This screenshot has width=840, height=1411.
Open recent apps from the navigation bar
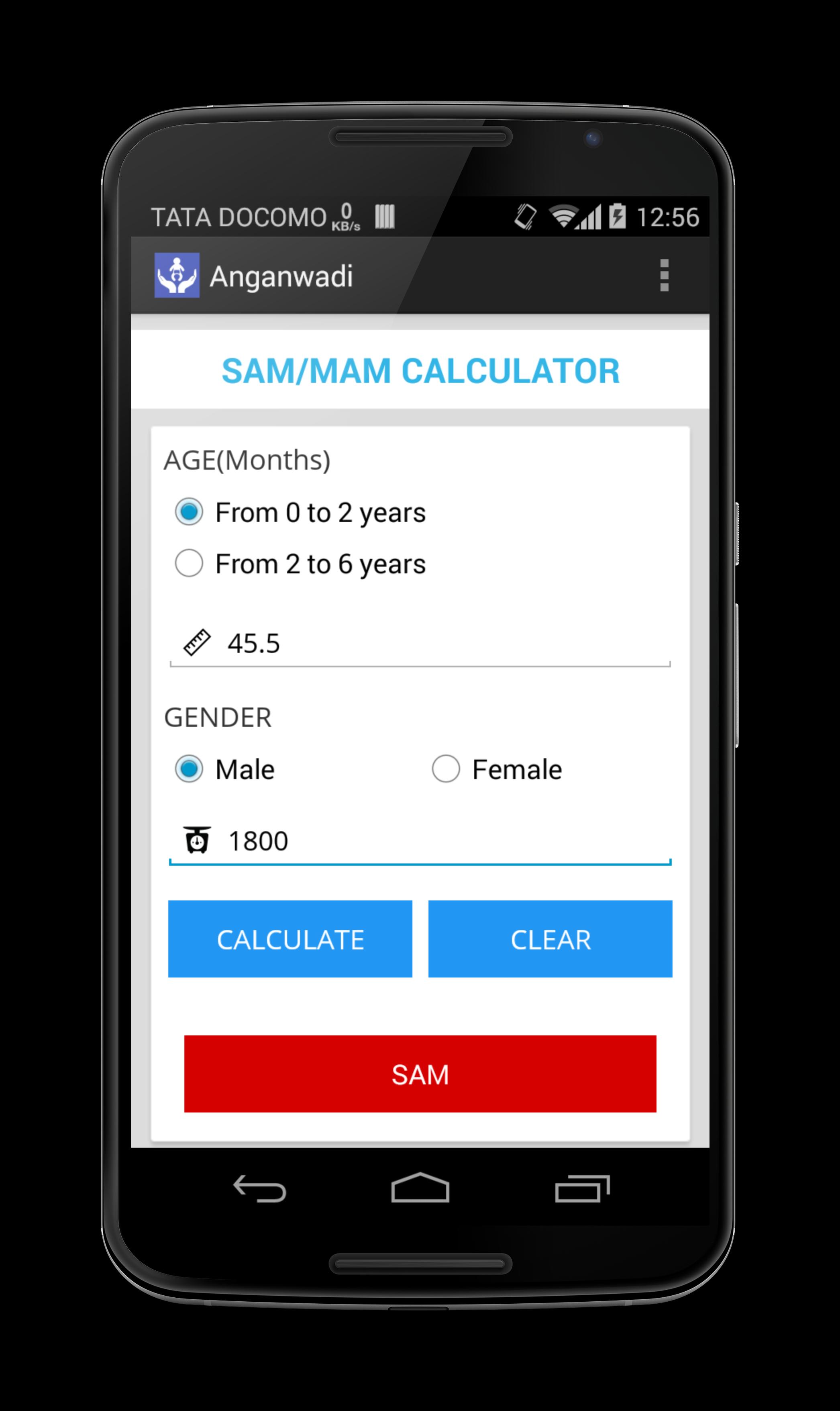[x=582, y=1188]
